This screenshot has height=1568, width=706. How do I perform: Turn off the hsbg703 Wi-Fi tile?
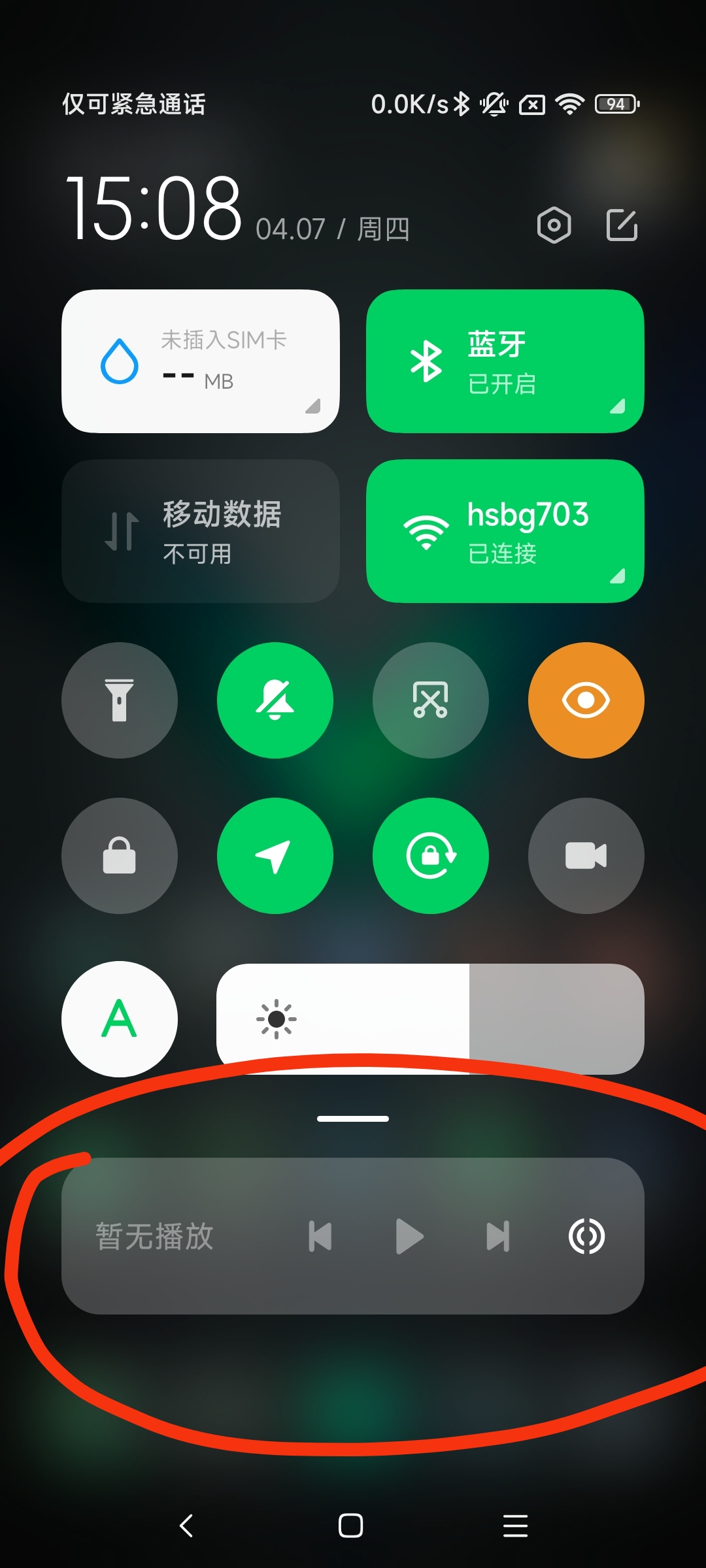tap(505, 531)
